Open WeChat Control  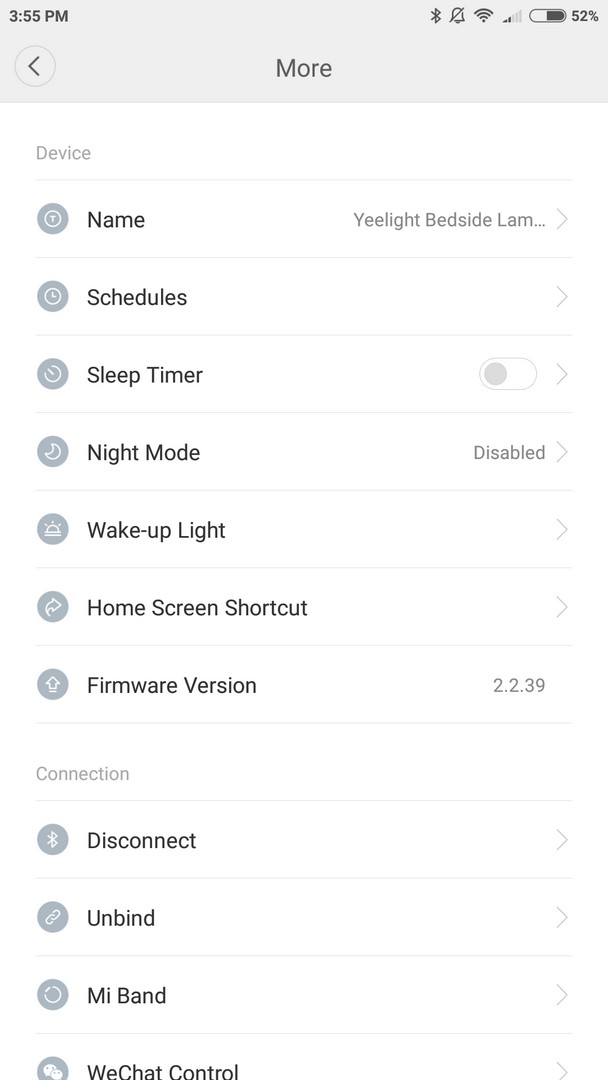point(304,1057)
